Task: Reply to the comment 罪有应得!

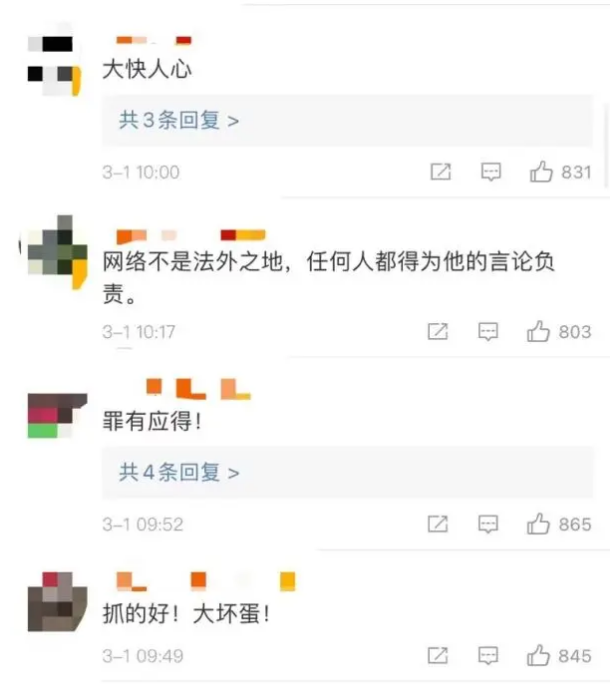Action: [x=488, y=523]
